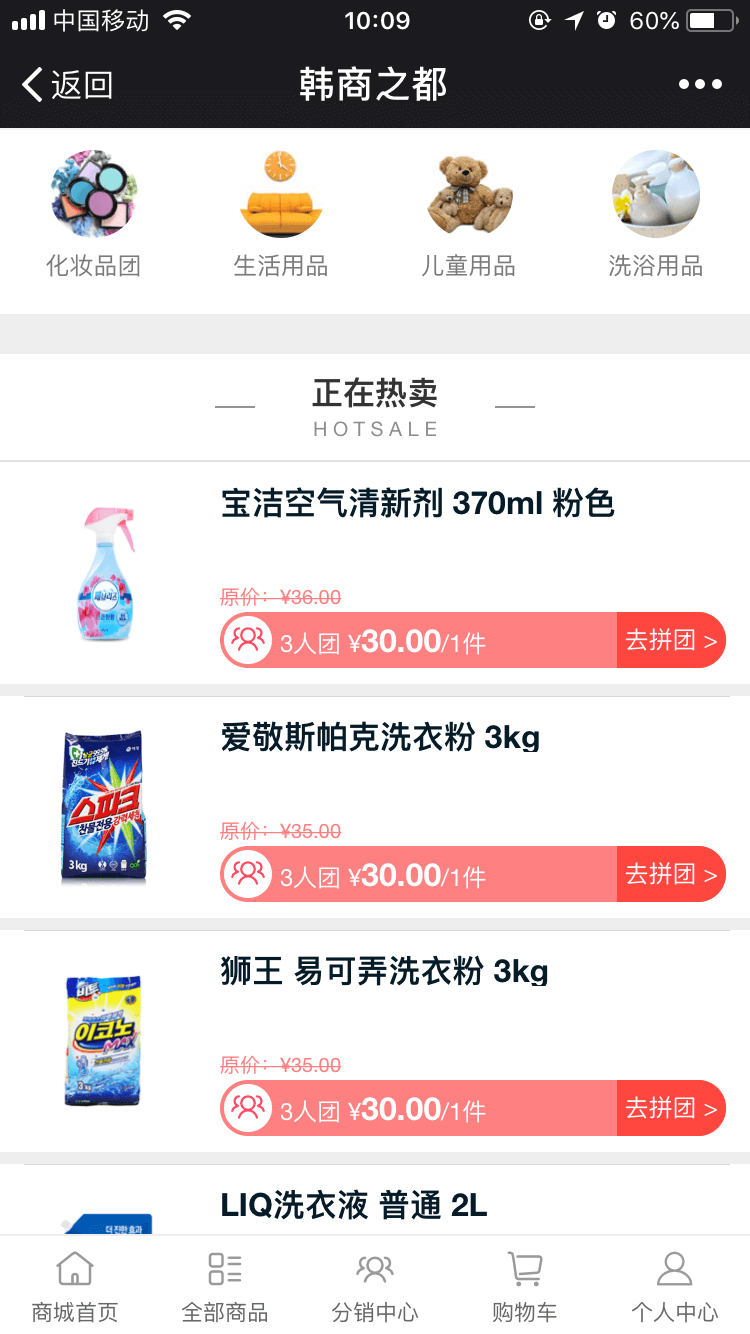Open the three-dot overflow menu
750x1334 pixels.
point(700,85)
